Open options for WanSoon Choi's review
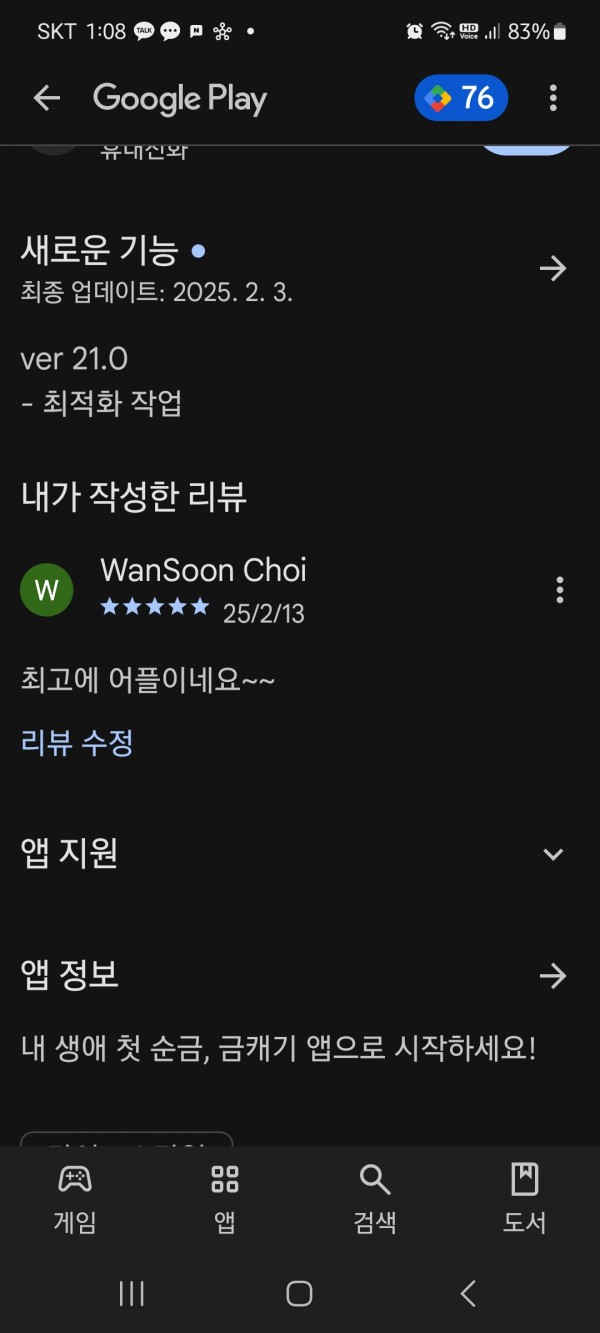600x1333 pixels. click(559, 590)
